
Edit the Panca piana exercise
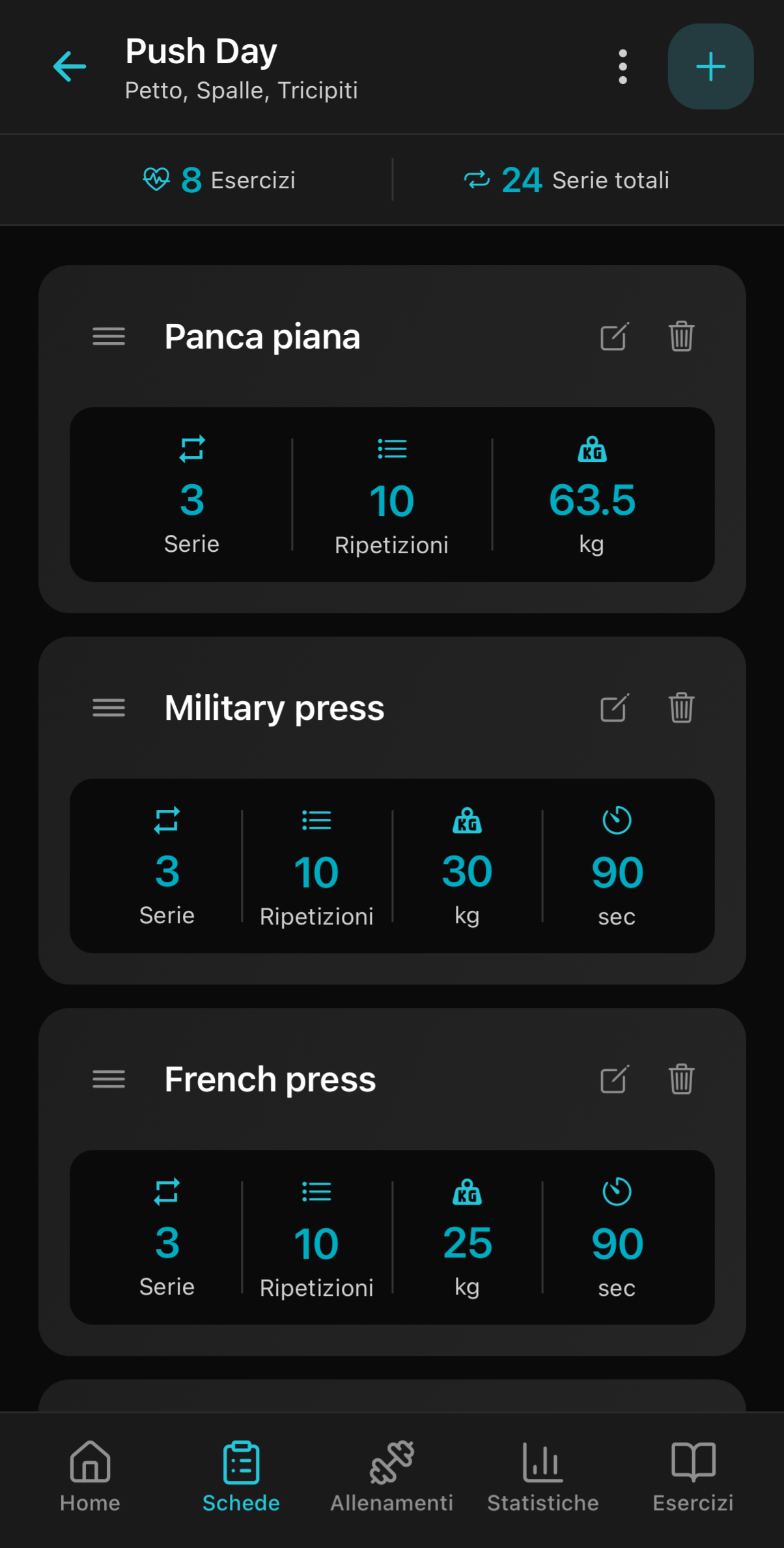tap(614, 336)
